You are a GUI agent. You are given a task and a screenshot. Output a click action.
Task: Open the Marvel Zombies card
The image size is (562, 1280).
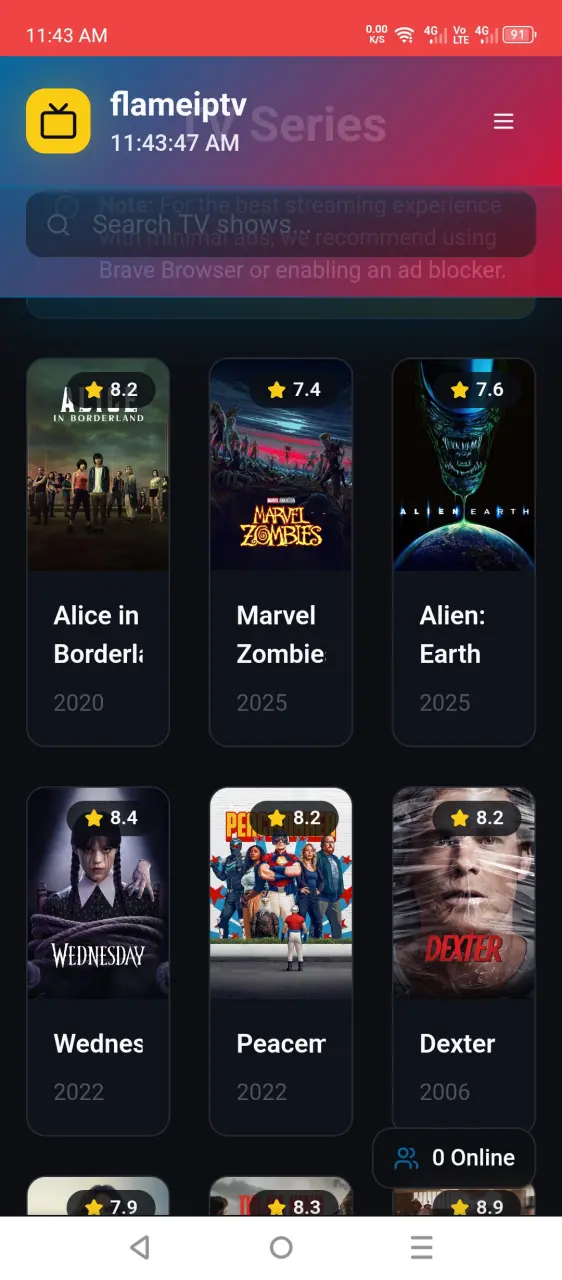[x=281, y=552]
